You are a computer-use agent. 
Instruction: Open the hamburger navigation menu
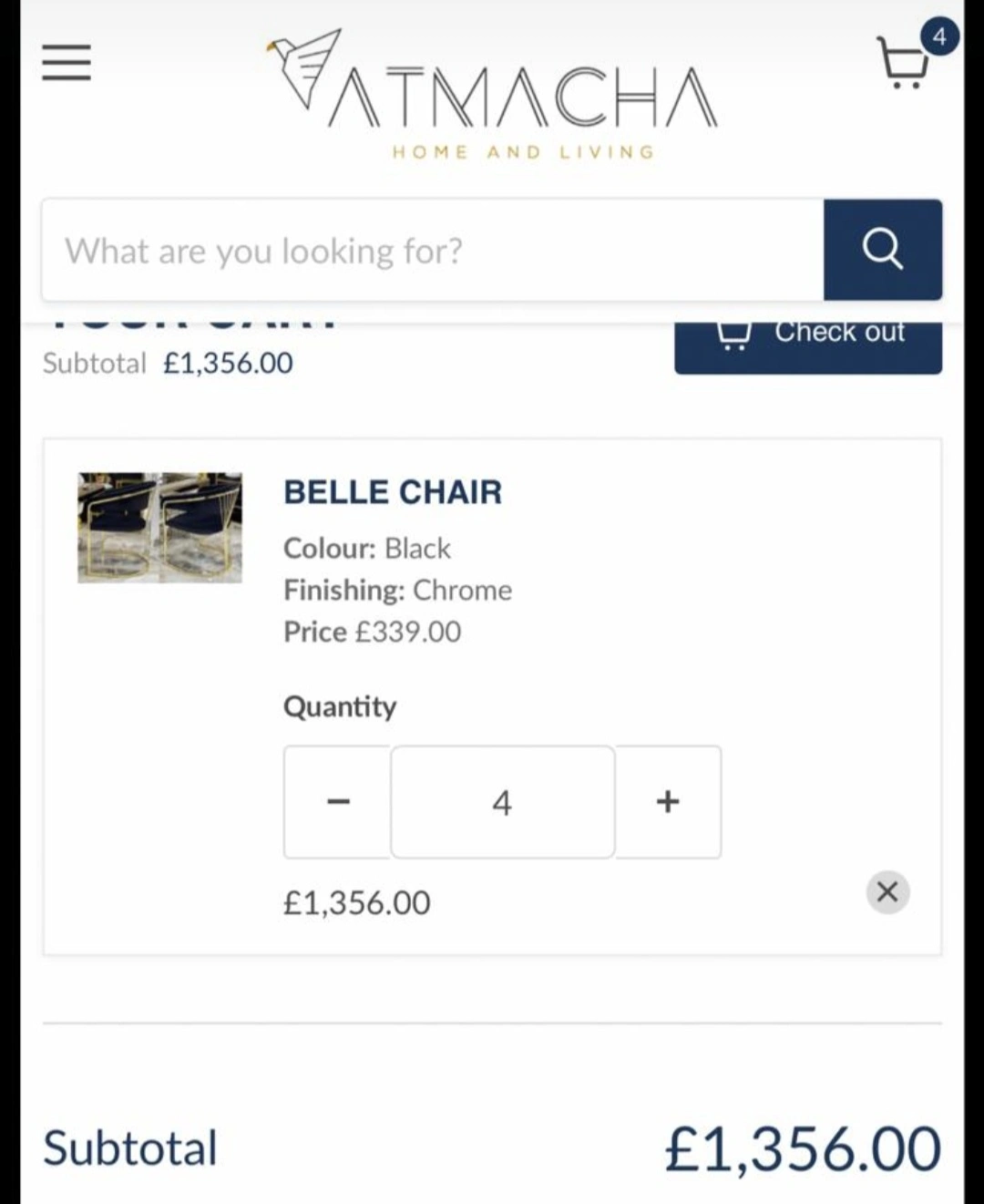coord(67,63)
